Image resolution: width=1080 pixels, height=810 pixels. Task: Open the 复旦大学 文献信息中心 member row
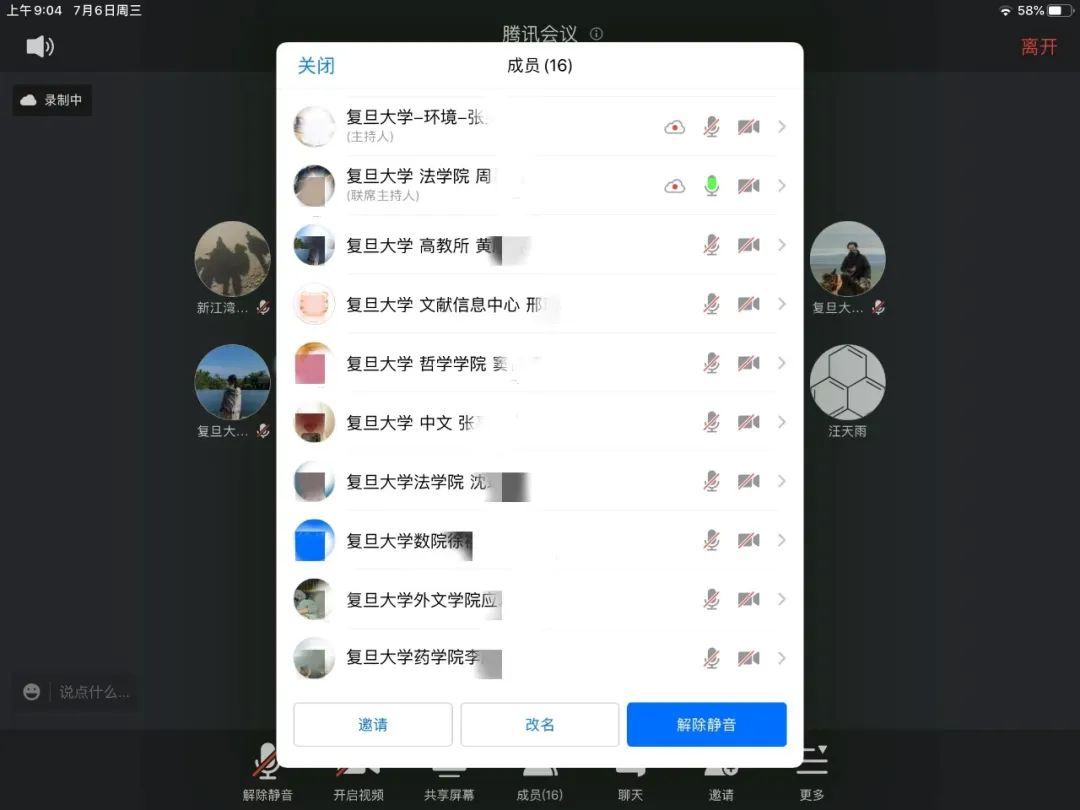click(539, 304)
